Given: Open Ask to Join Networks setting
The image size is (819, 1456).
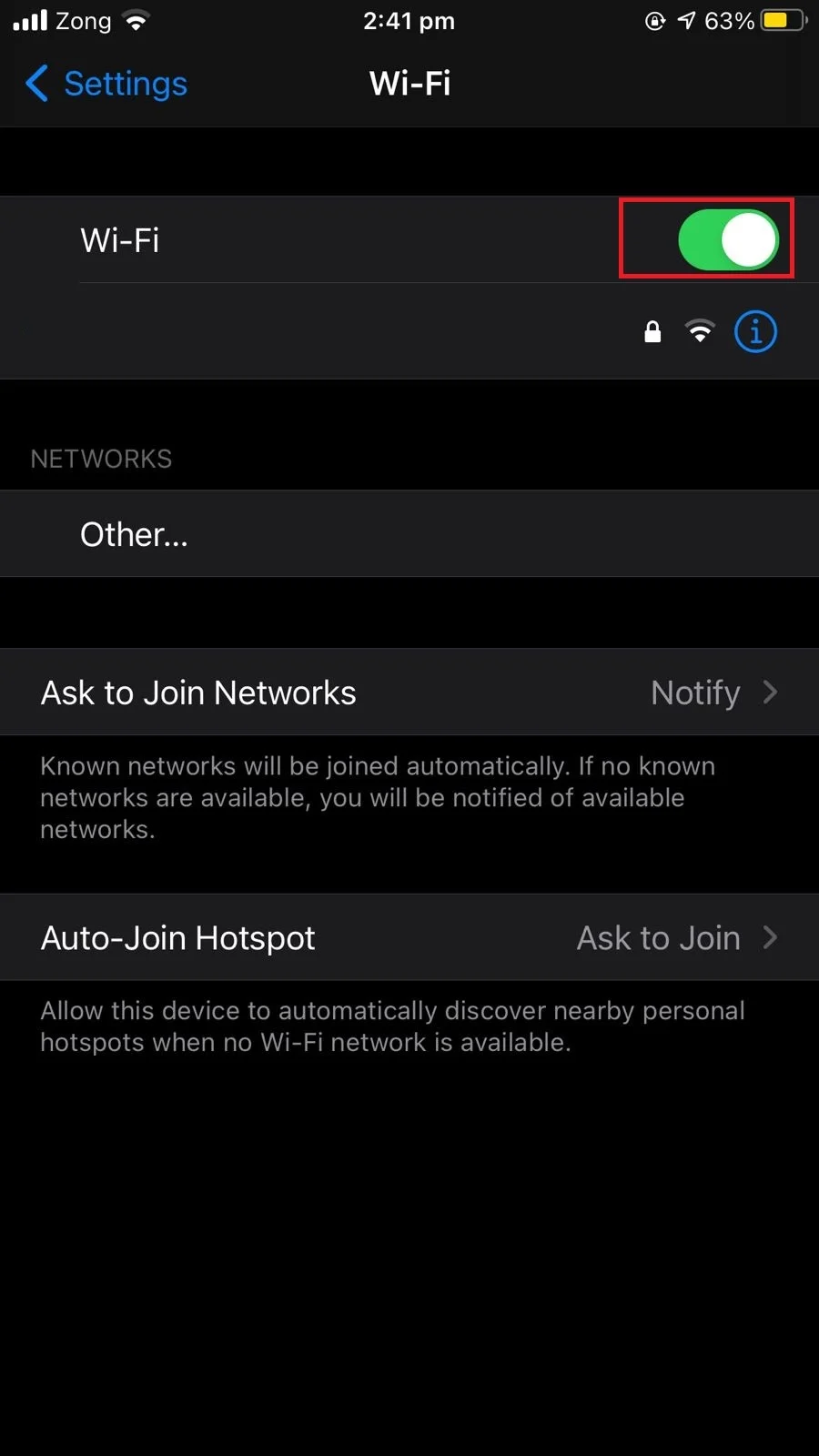Looking at the screenshot, I should pos(409,693).
